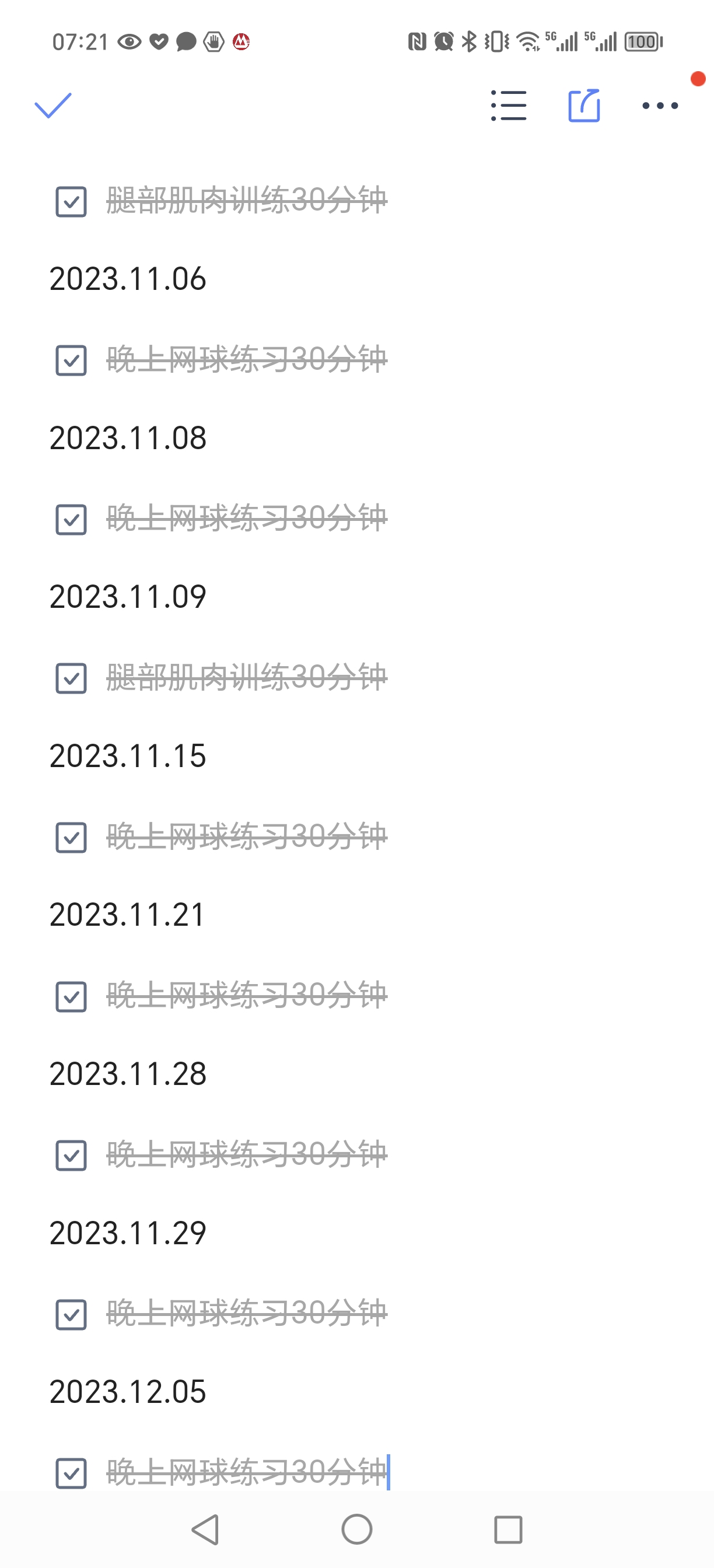Uncheck the checkbox under 2023.11.06

71,360
